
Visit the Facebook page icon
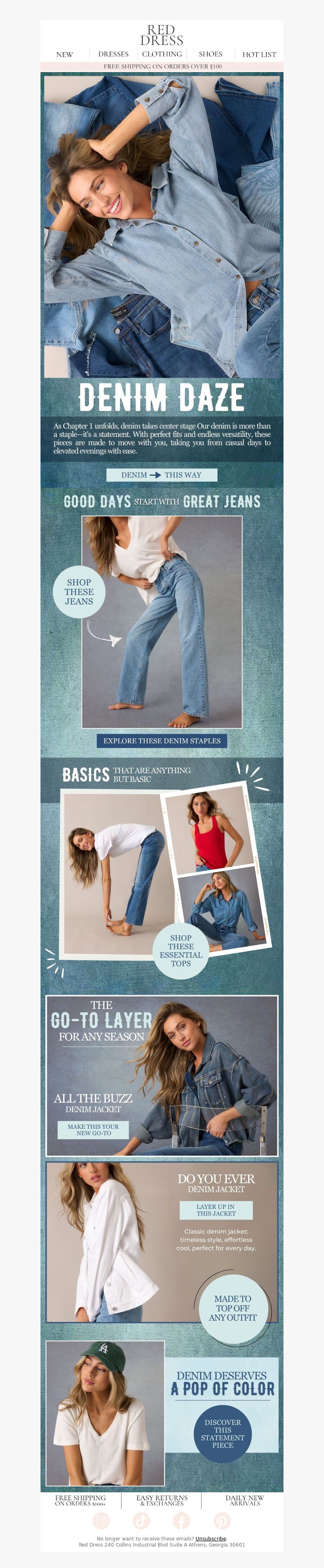pos(181,1521)
